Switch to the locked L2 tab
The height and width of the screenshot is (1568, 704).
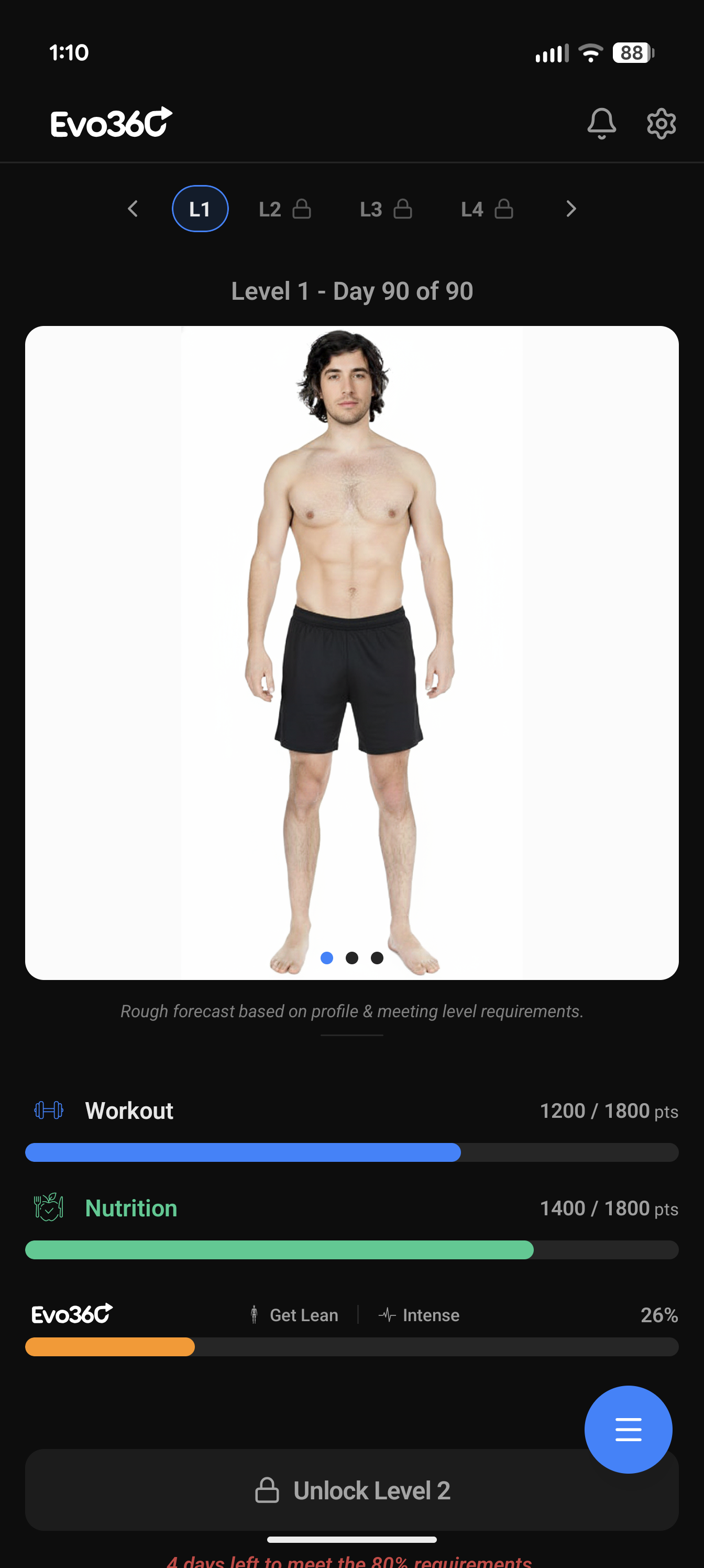click(x=284, y=210)
